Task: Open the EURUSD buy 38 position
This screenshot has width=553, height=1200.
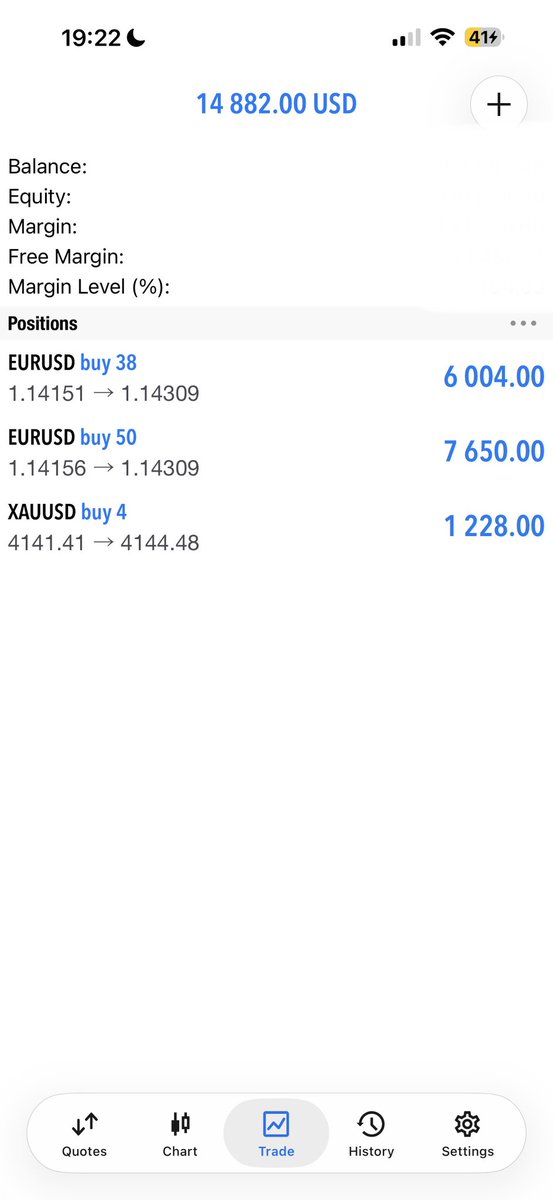Action: tap(276, 377)
